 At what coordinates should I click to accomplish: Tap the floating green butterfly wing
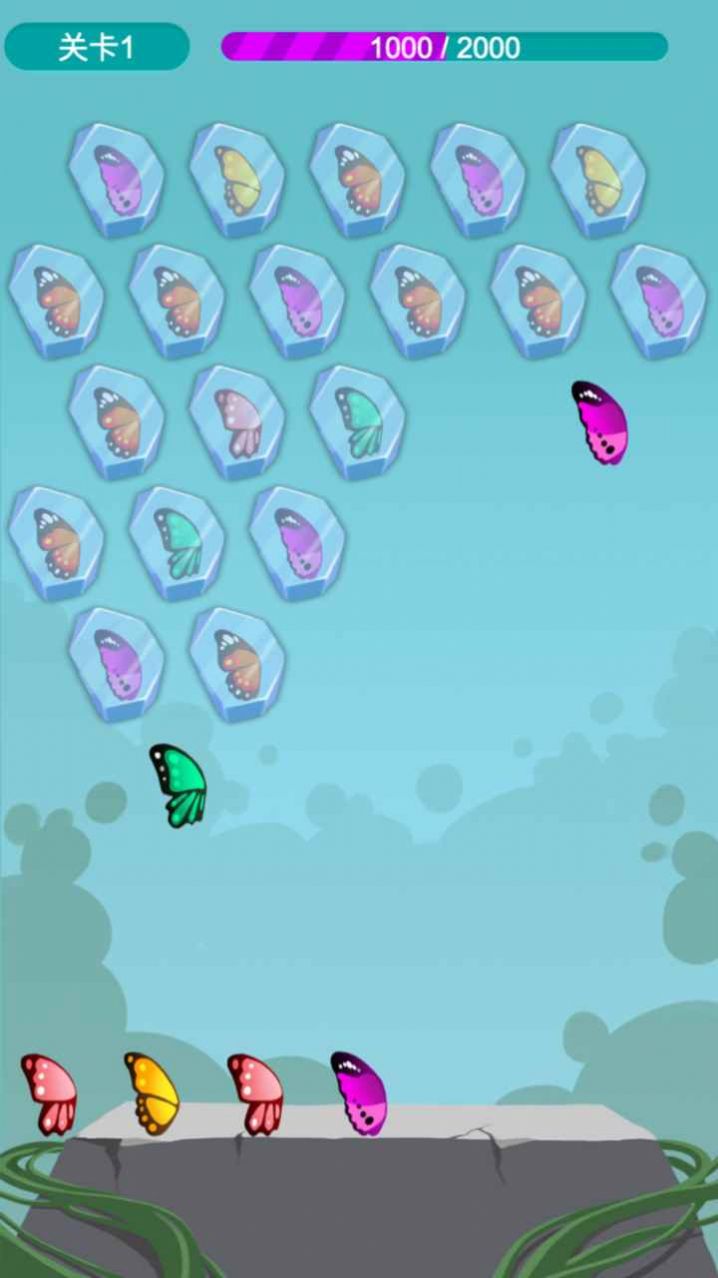[x=179, y=785]
